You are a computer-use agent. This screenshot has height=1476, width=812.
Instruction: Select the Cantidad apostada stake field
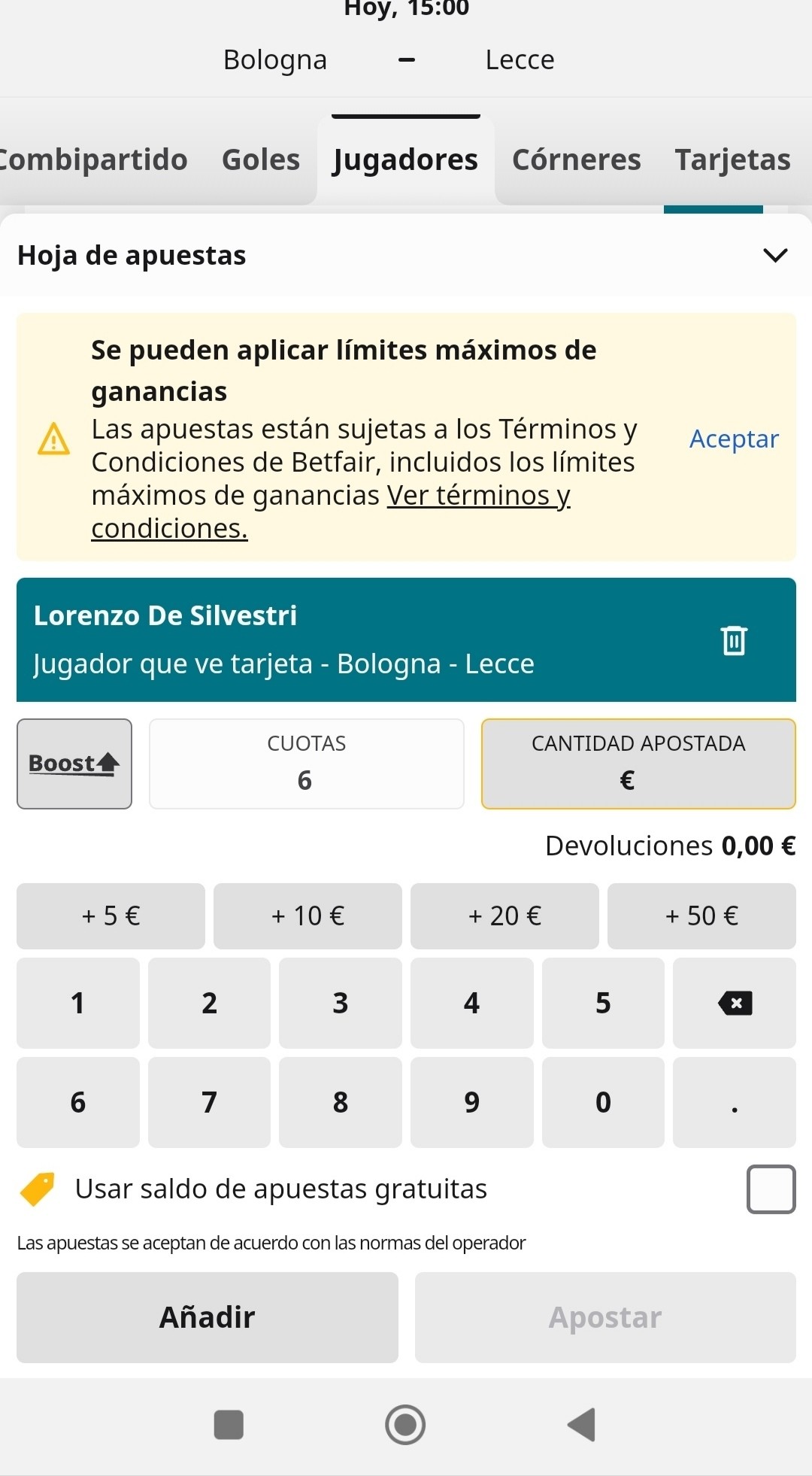pyautogui.click(x=638, y=764)
